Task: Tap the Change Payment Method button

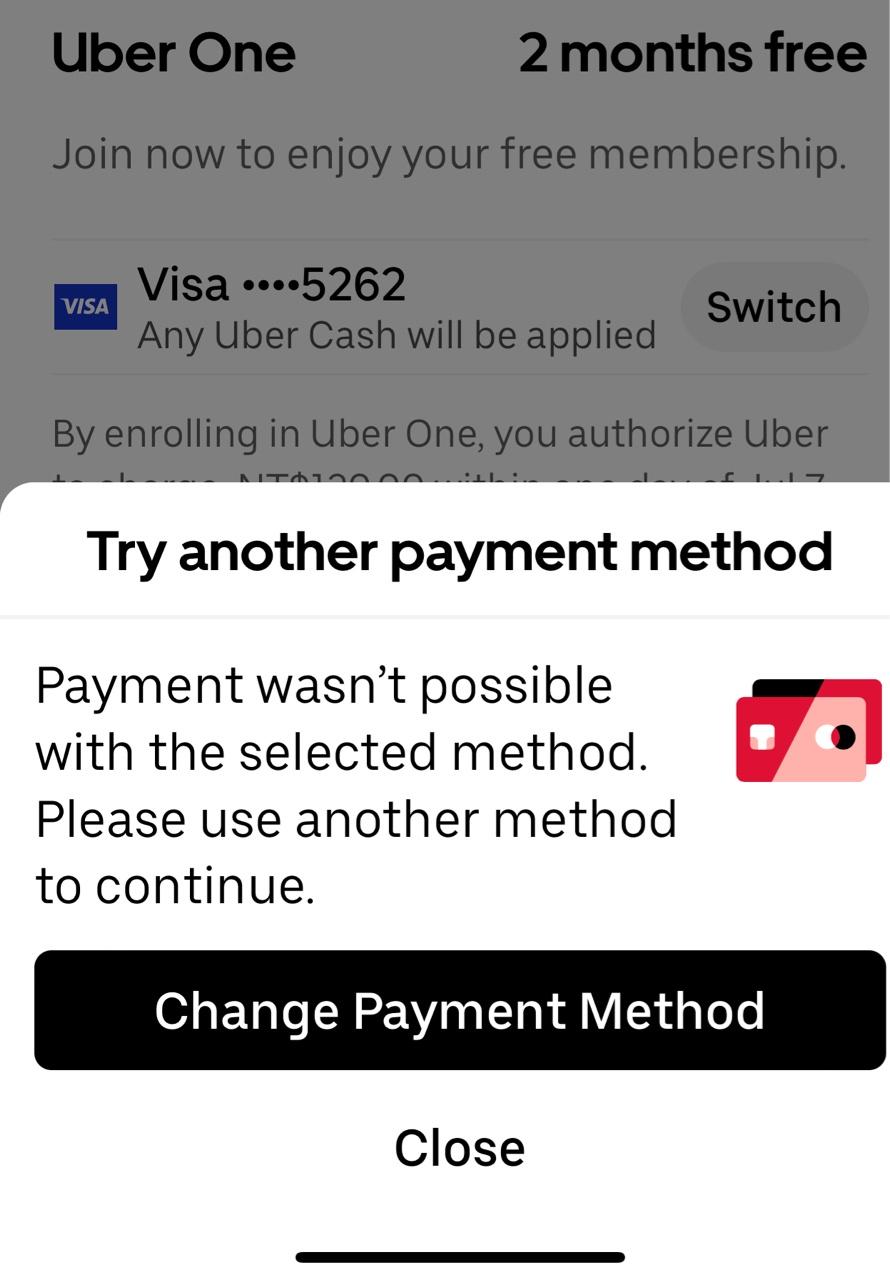Action: coord(460,1010)
